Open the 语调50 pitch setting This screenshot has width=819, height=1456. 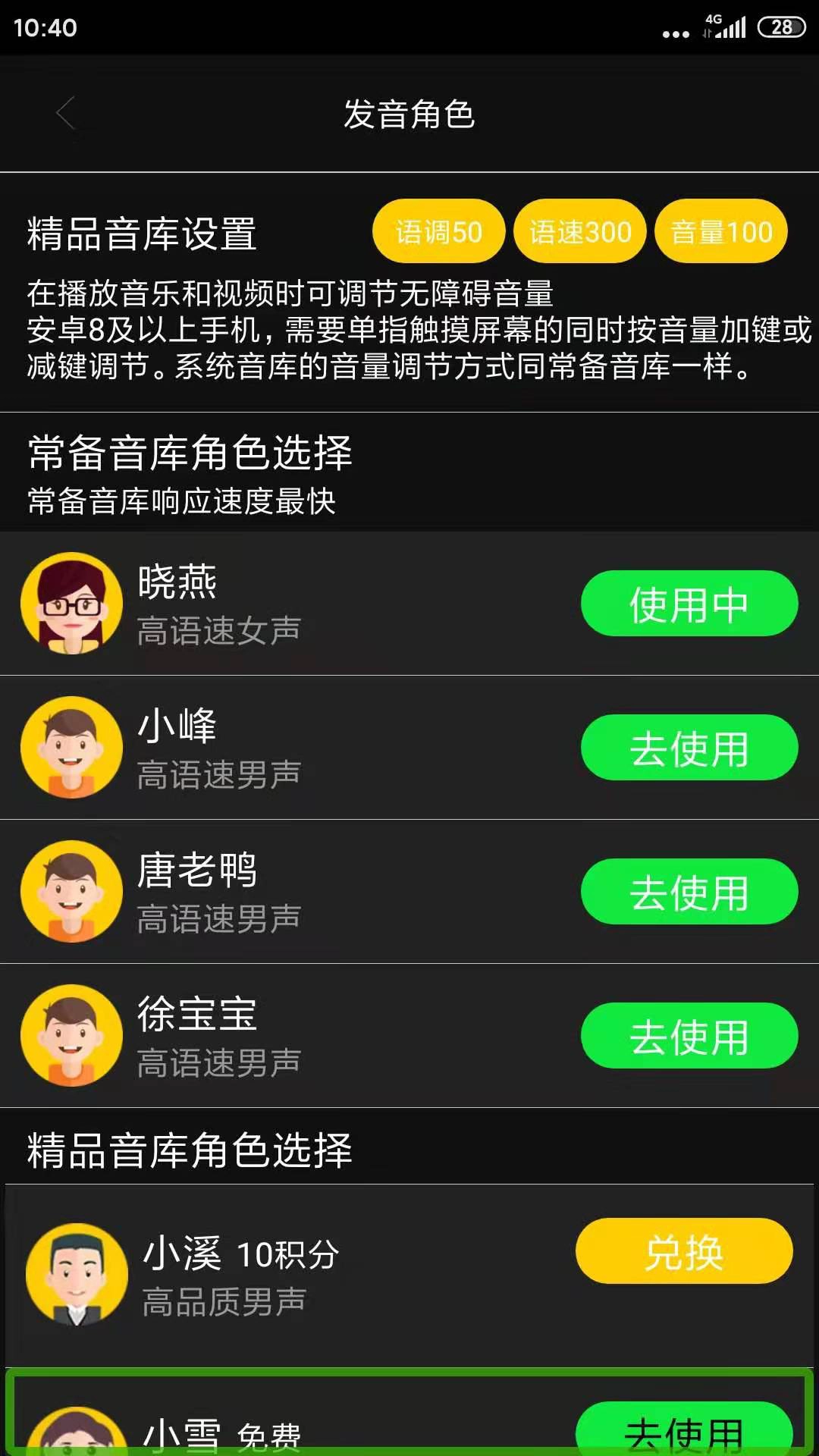click(x=438, y=231)
